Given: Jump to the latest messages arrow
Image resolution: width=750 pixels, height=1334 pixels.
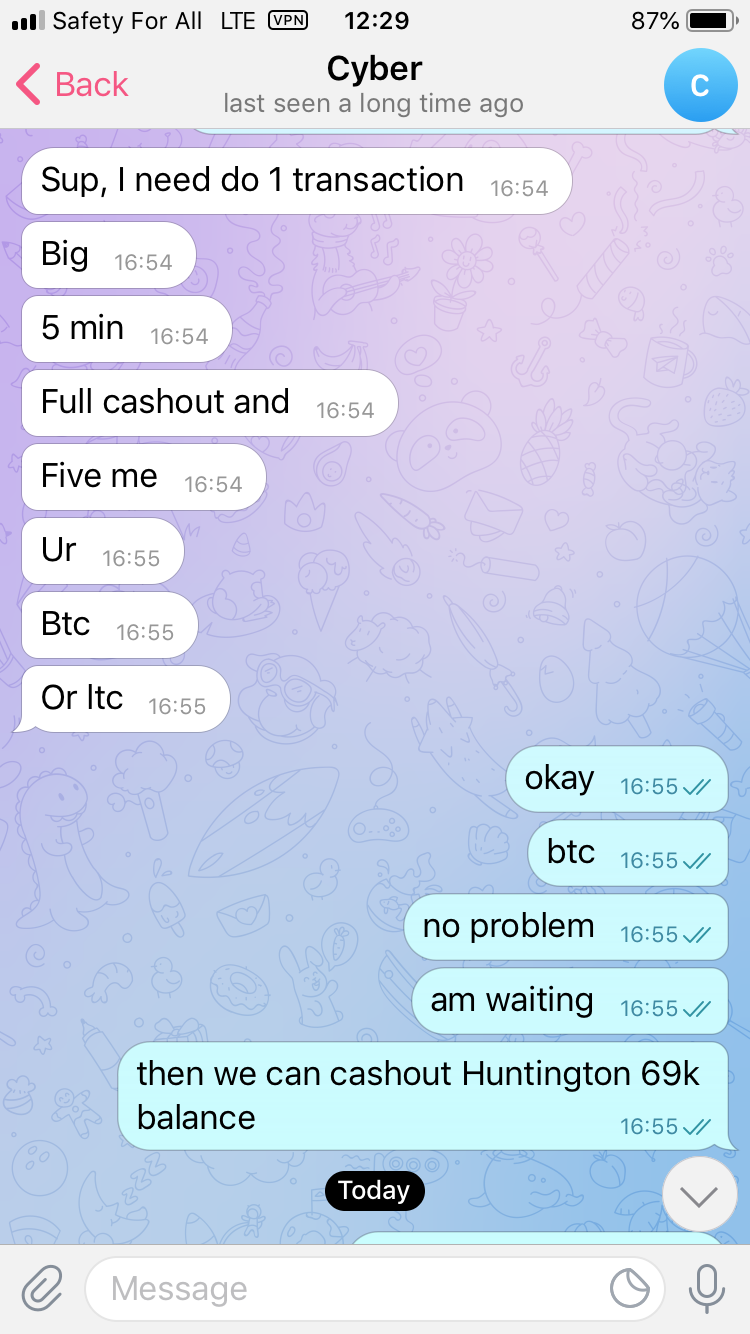Looking at the screenshot, I should [x=699, y=1194].
